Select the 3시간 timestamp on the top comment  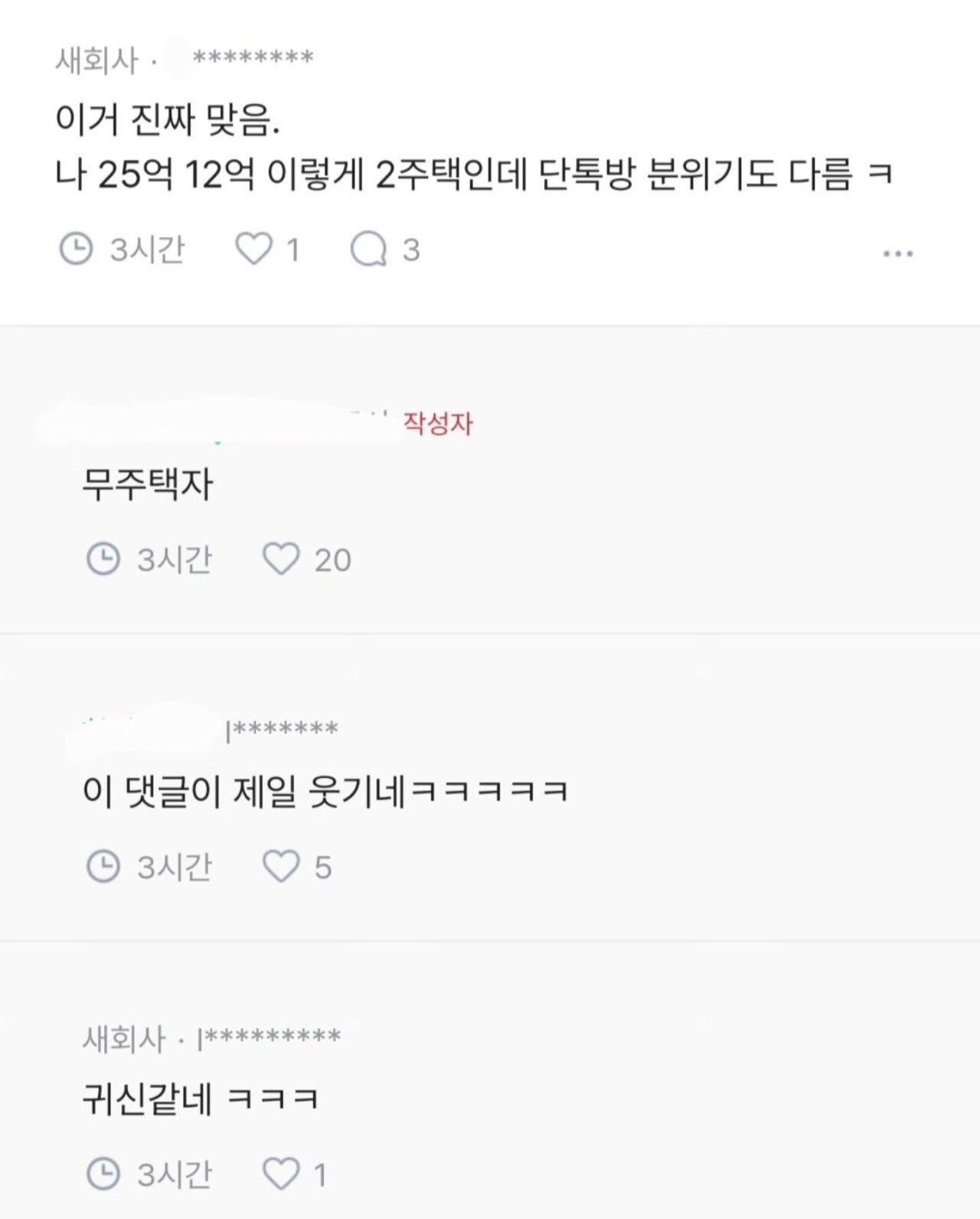(x=148, y=247)
